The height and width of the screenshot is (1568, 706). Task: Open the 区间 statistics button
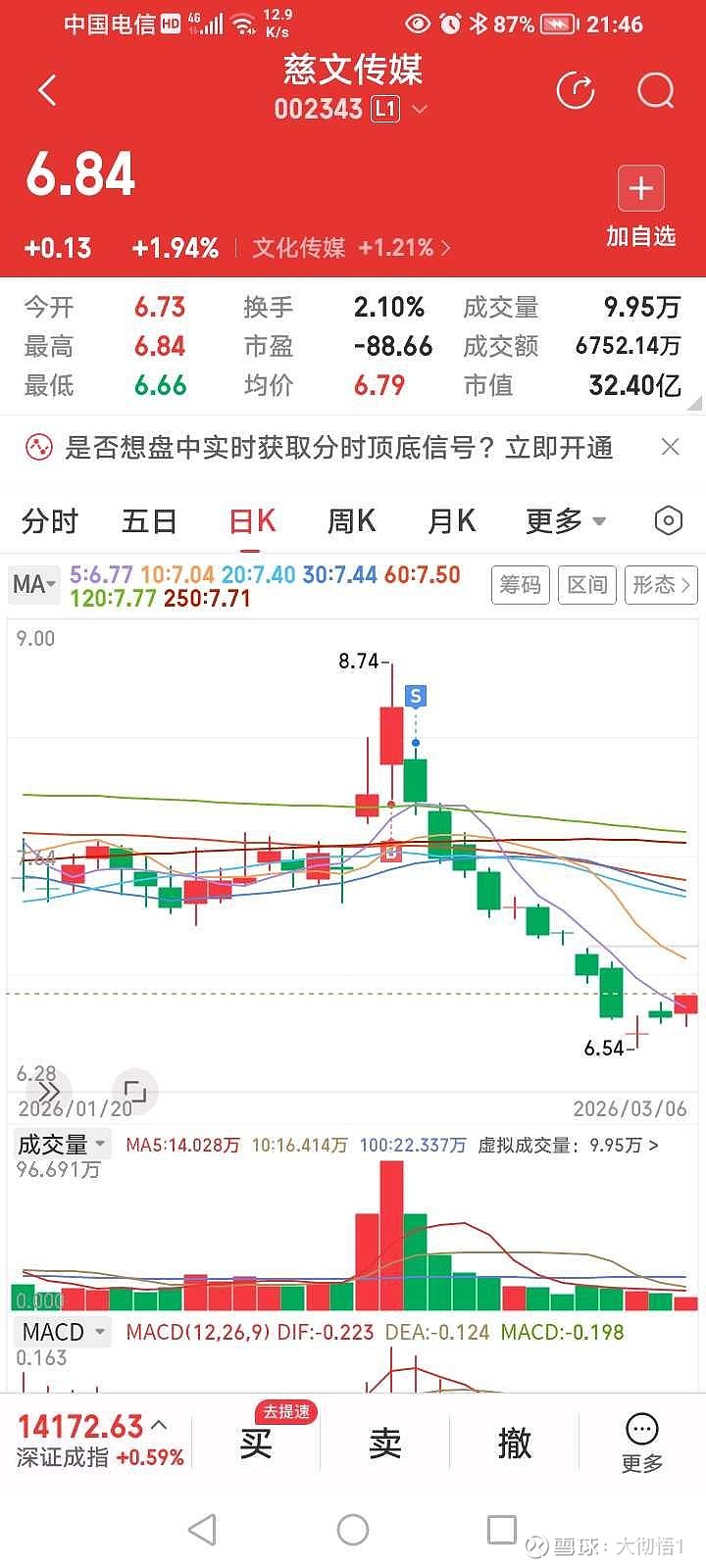pos(587,585)
